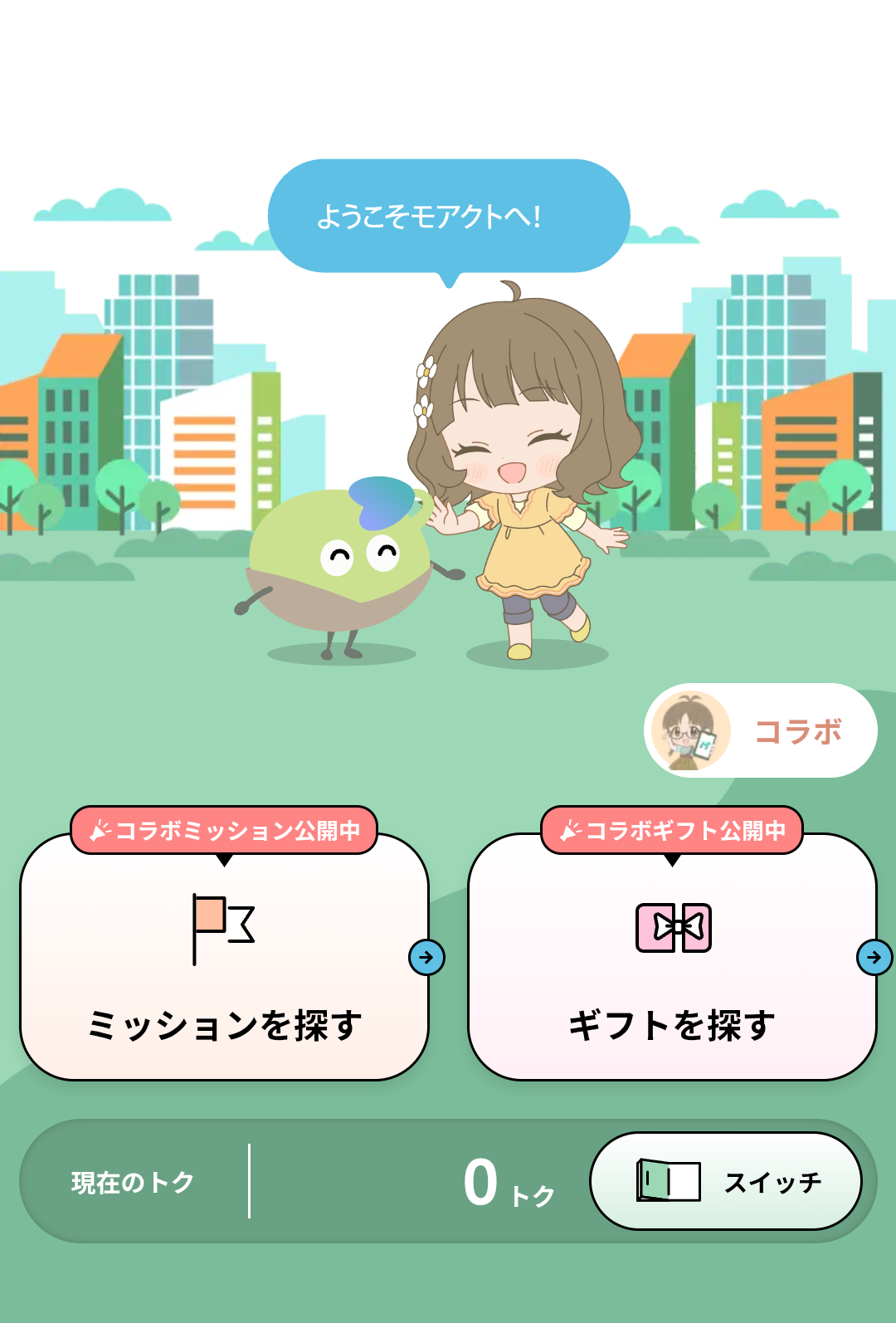
Task: Open the コラボ collaboration button
Action: pos(760,730)
